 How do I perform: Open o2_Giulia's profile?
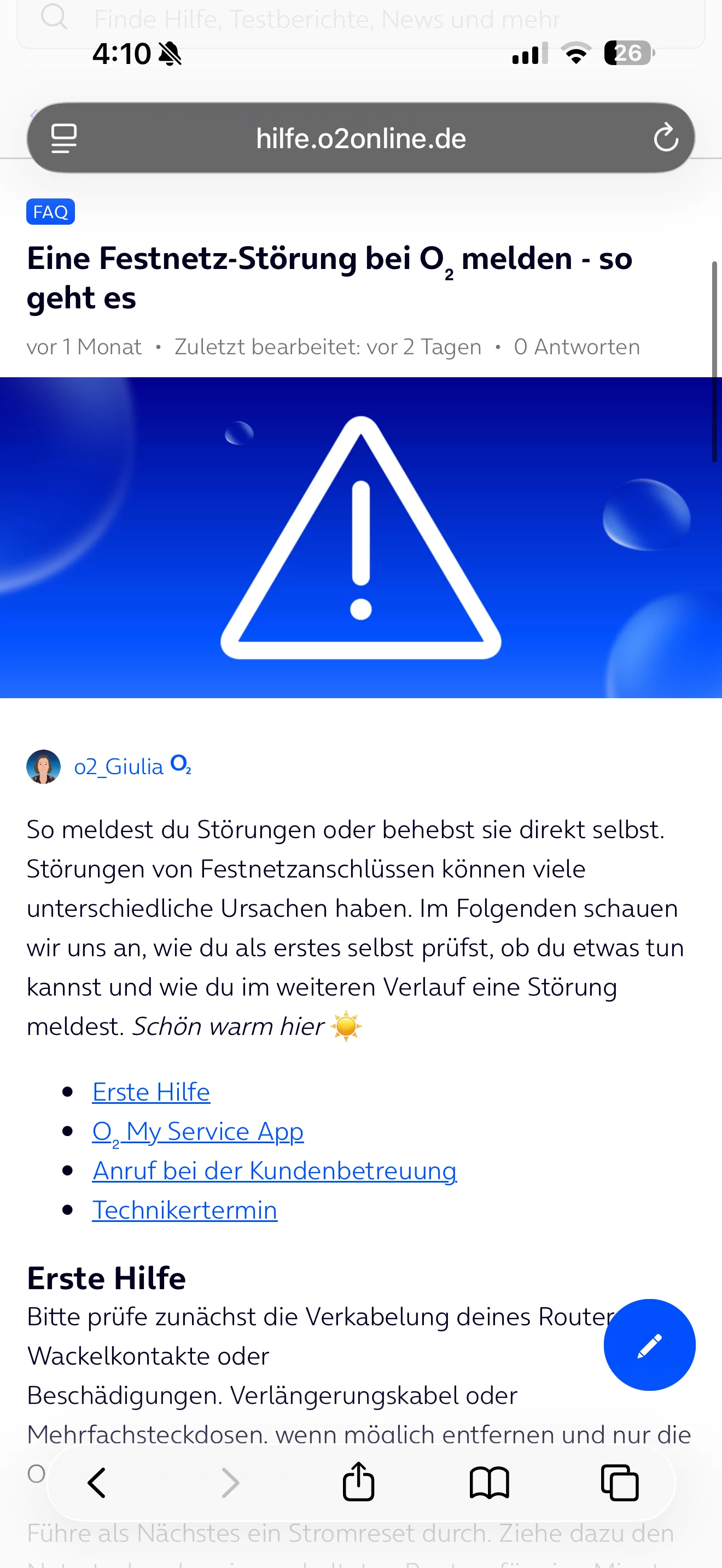click(x=118, y=767)
